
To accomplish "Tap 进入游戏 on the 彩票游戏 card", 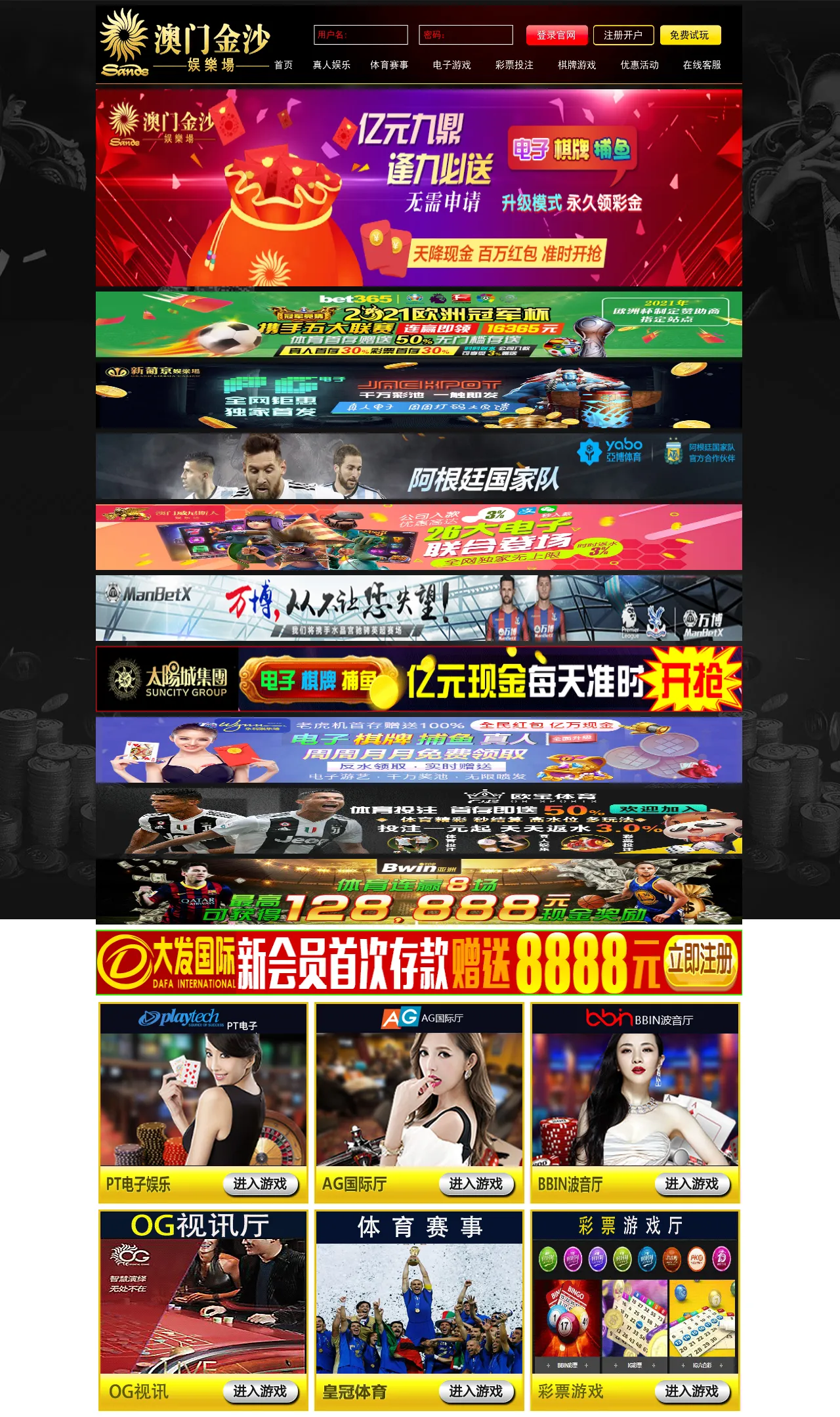I will click(692, 1391).
